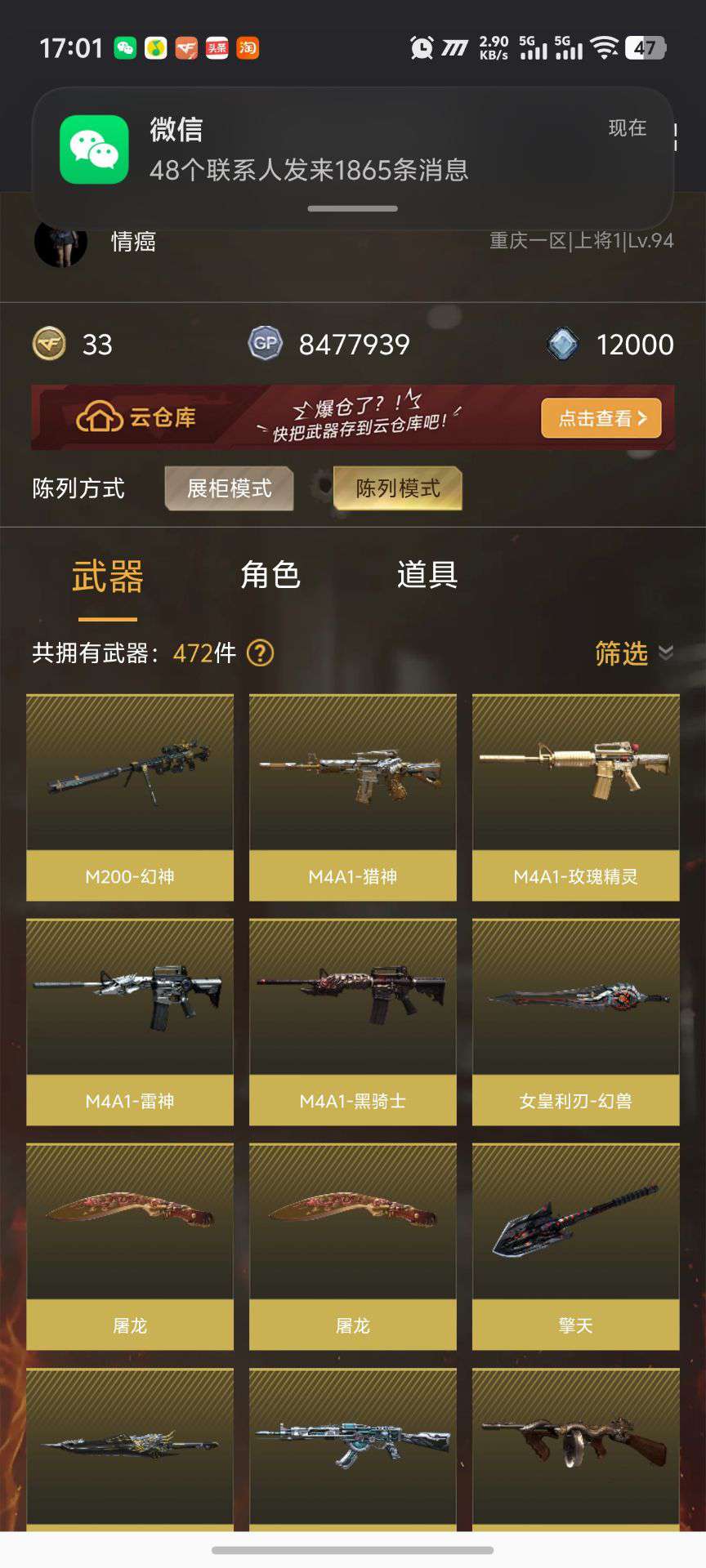
Task: Open the M4A1-黑骑士 weapon card
Action: (352, 1022)
